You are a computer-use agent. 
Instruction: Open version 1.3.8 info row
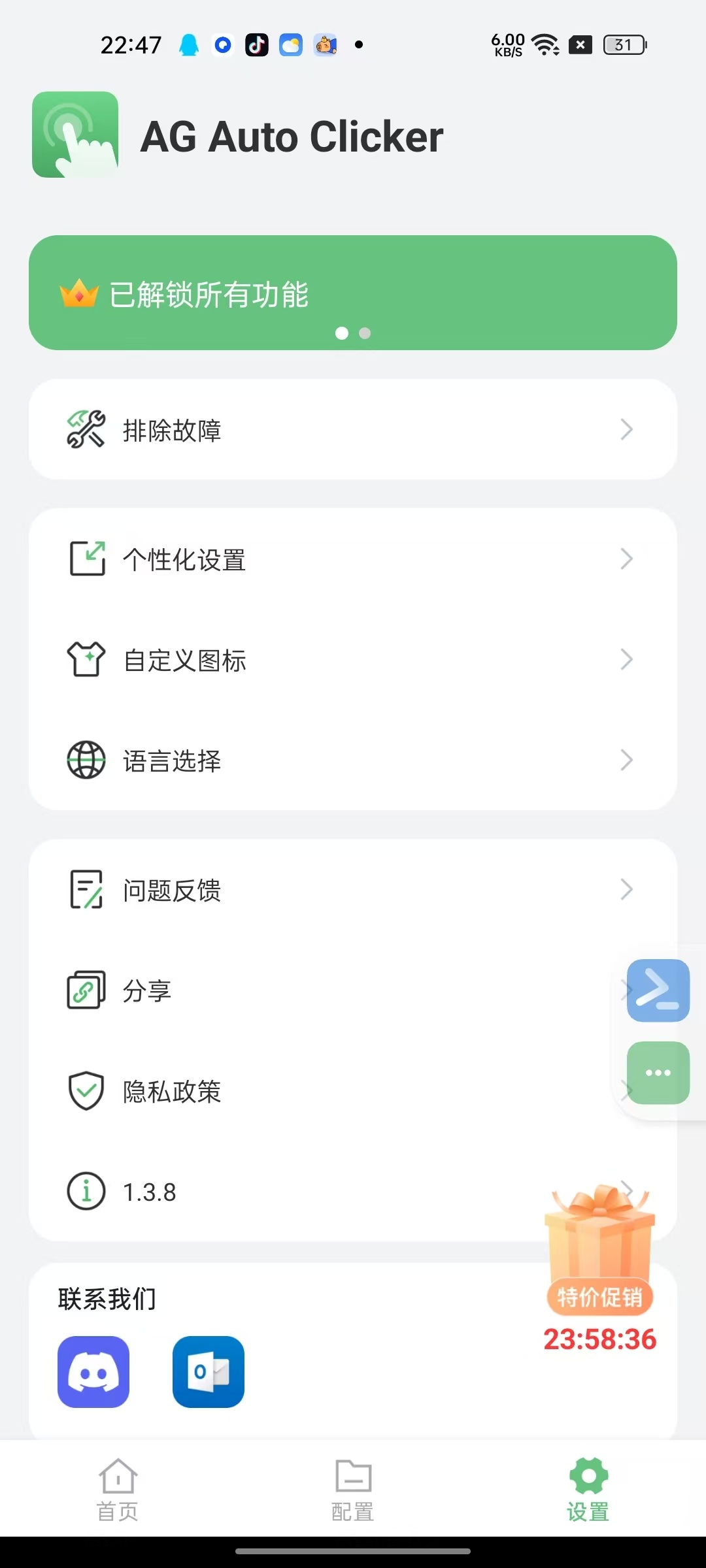294,1192
